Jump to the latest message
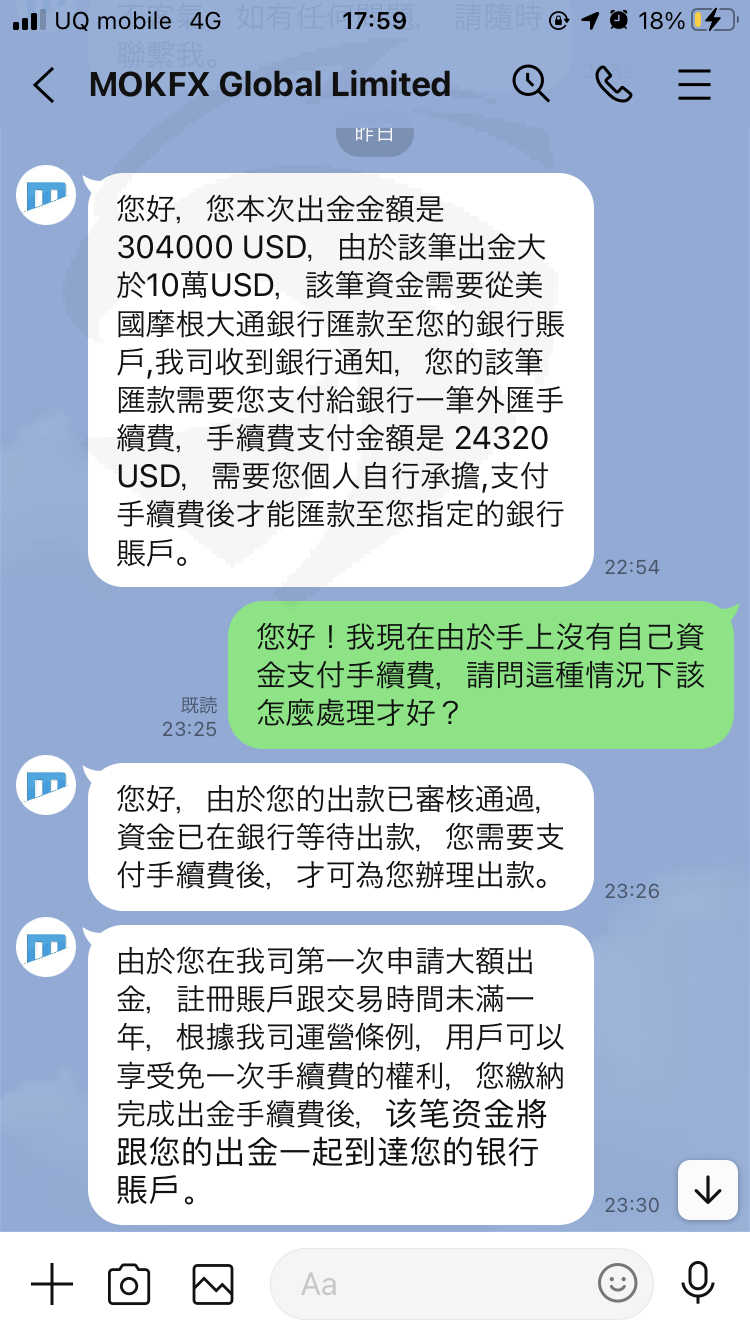This screenshot has height=1334, width=750. (708, 1190)
